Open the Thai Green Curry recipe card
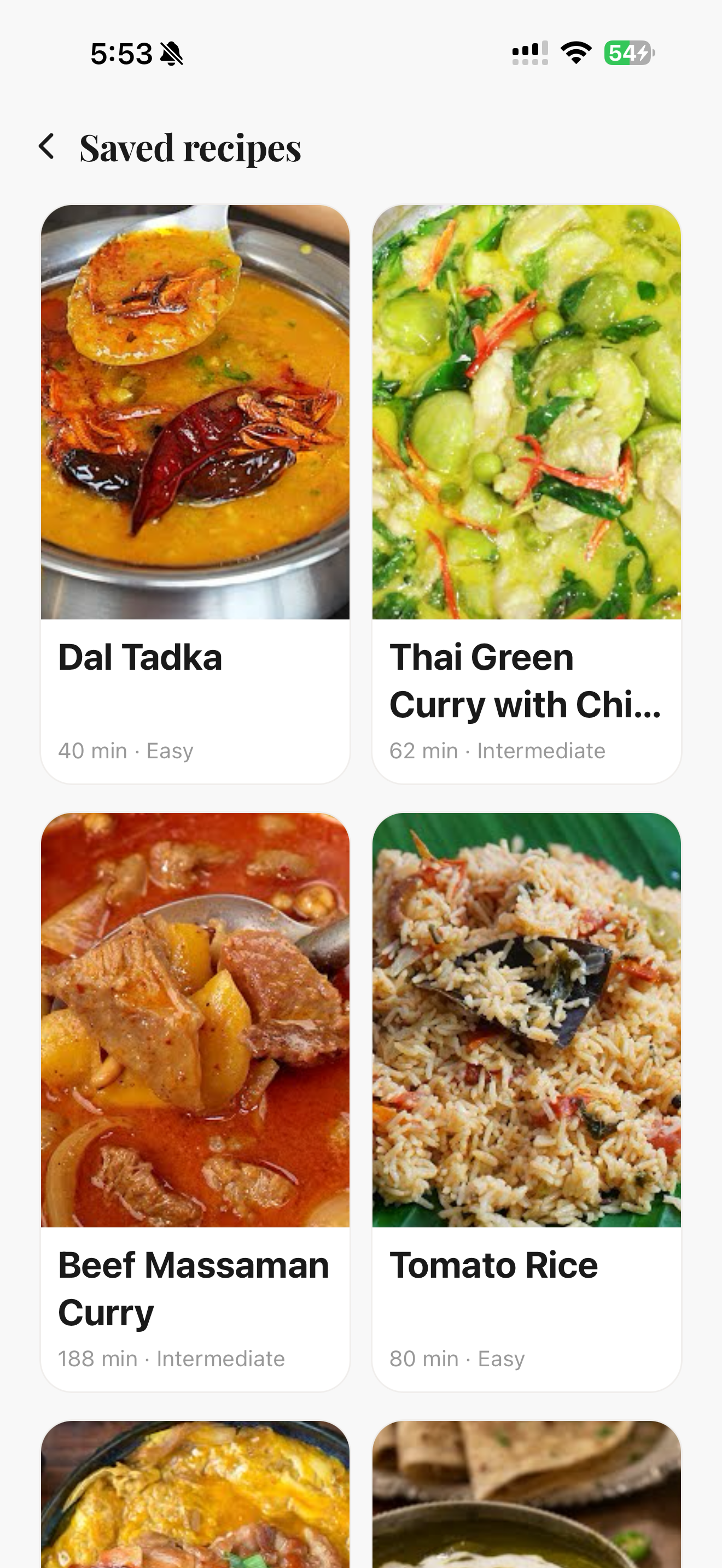The image size is (722, 1568). [526, 493]
